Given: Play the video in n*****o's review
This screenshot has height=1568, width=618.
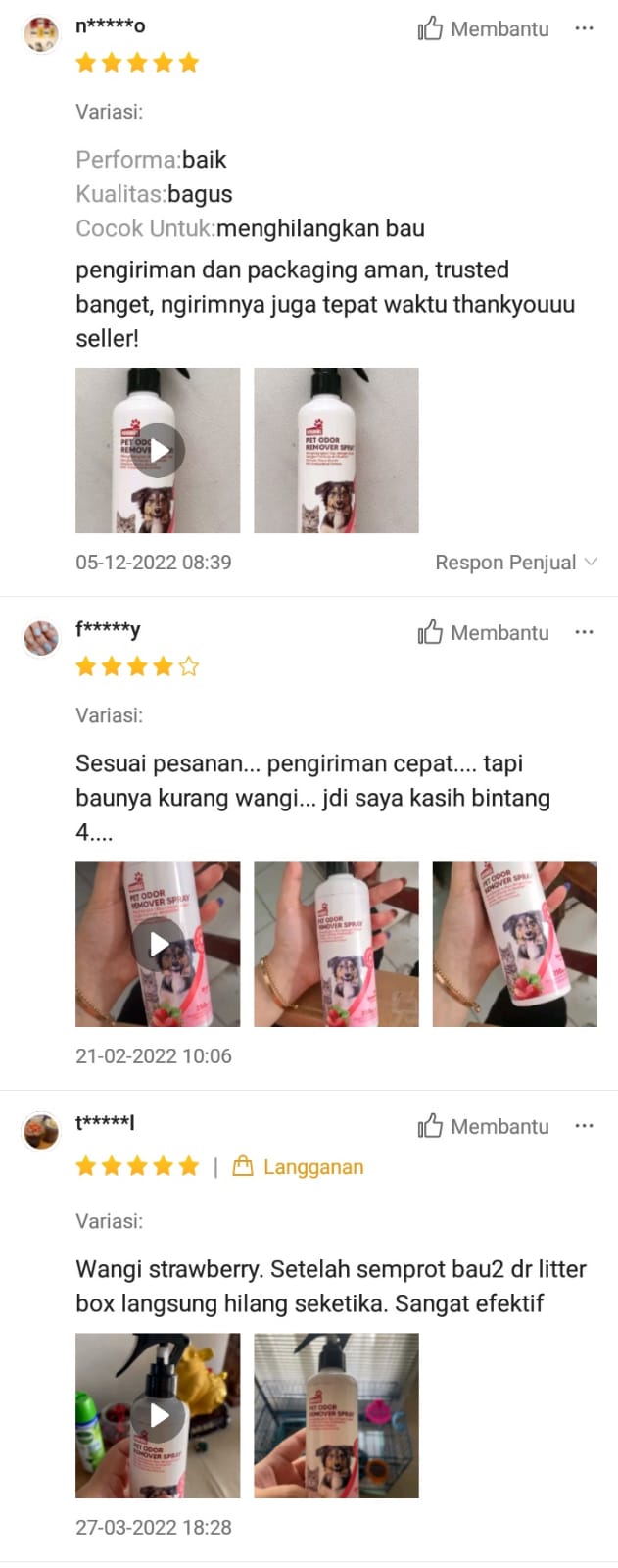Looking at the screenshot, I should (158, 451).
